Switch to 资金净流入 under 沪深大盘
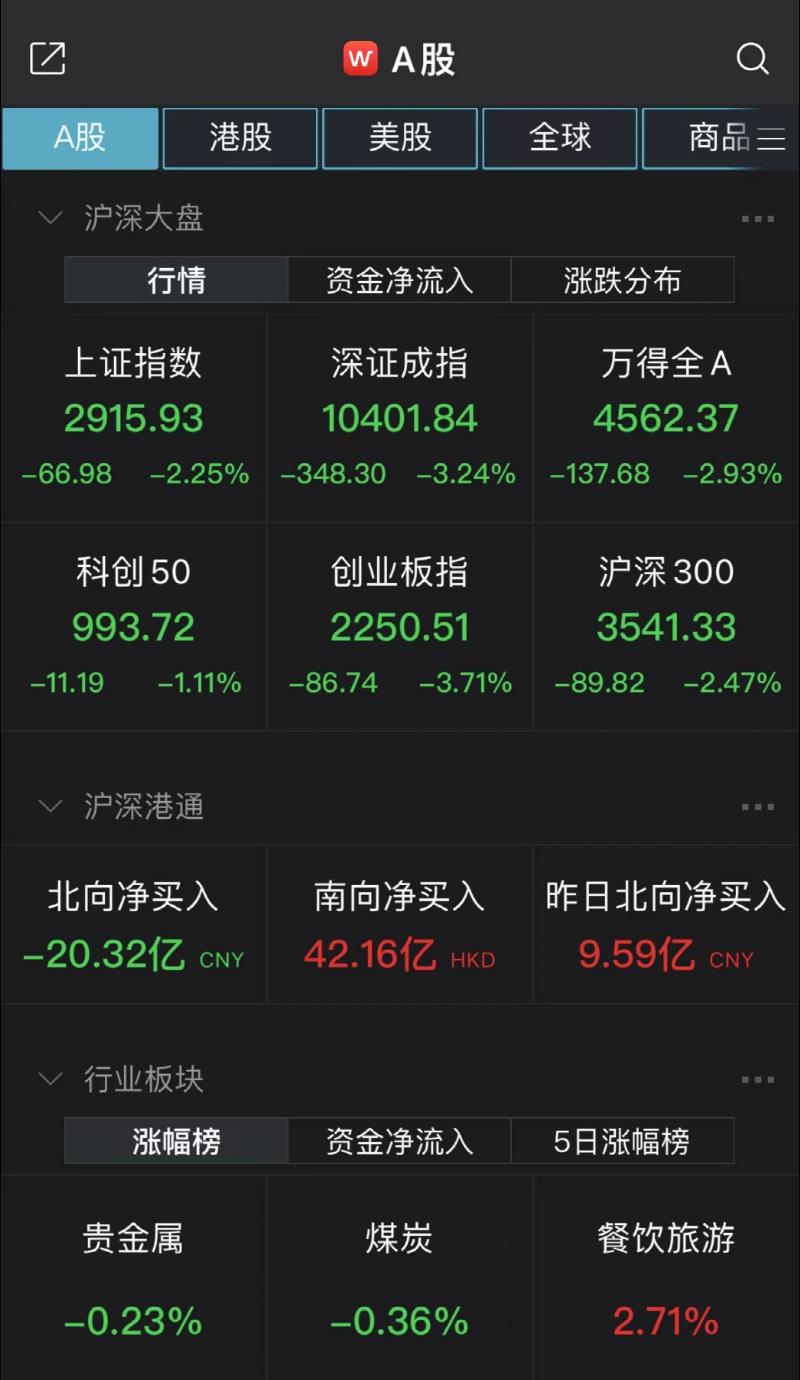Viewport: 800px width, 1380px height. point(399,280)
